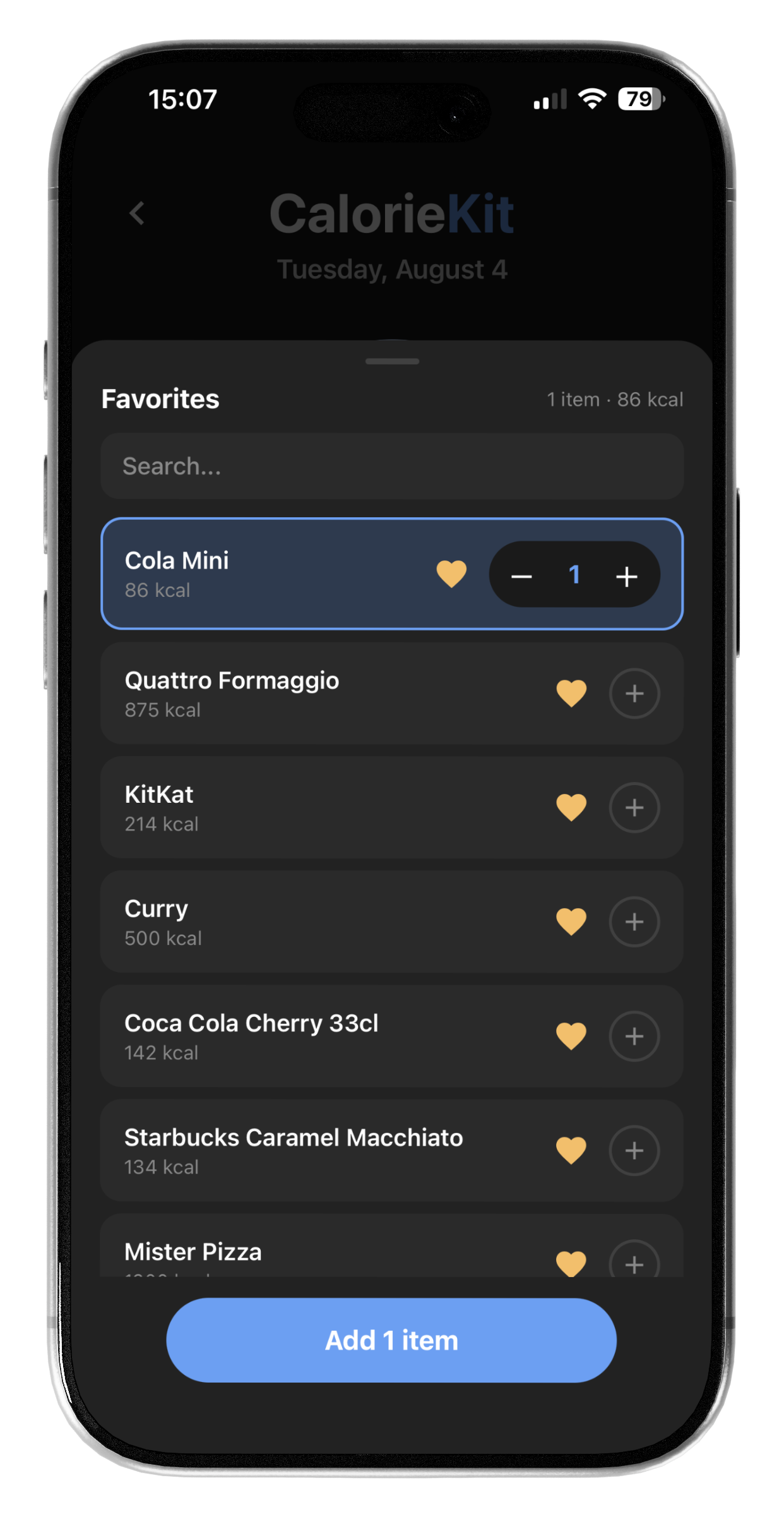The width and height of the screenshot is (784, 1519).
Task: Remove Quattro Formaggio from favorites
Action: tap(571, 693)
